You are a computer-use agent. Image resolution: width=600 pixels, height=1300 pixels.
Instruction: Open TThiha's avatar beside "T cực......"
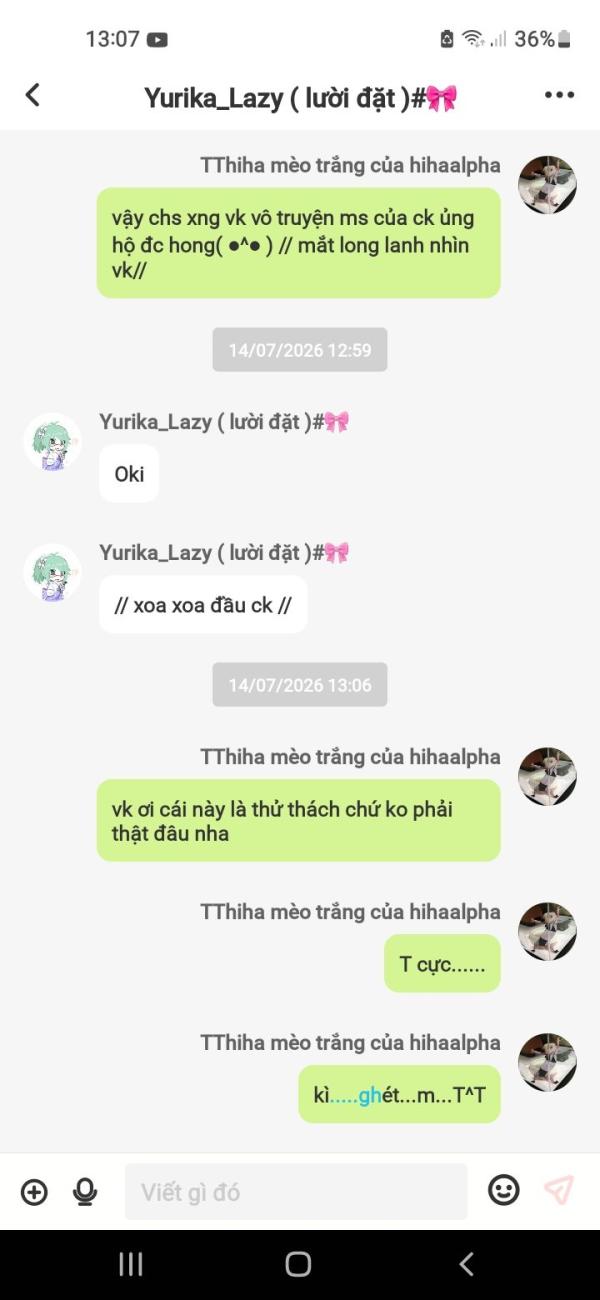coord(547,931)
